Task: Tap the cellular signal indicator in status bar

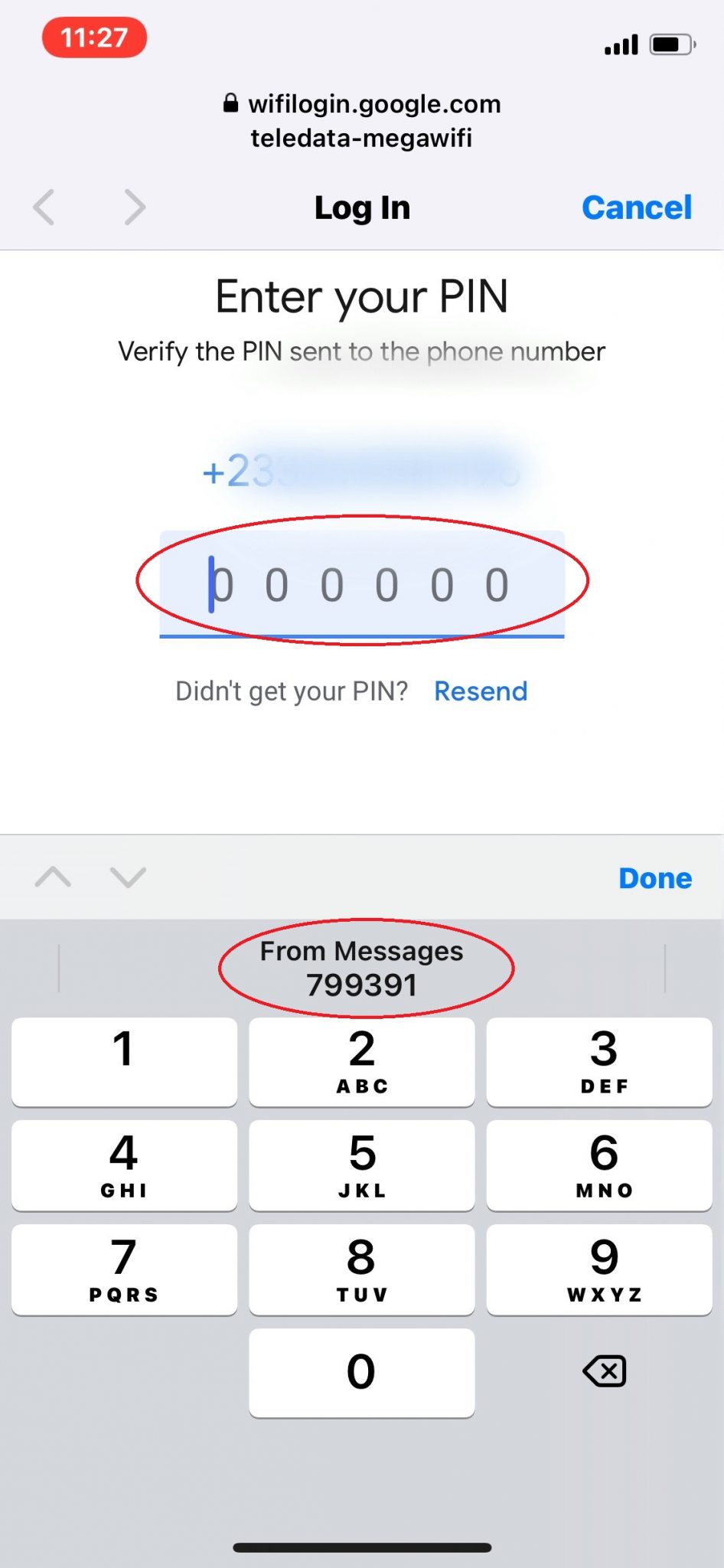Action: [620, 44]
